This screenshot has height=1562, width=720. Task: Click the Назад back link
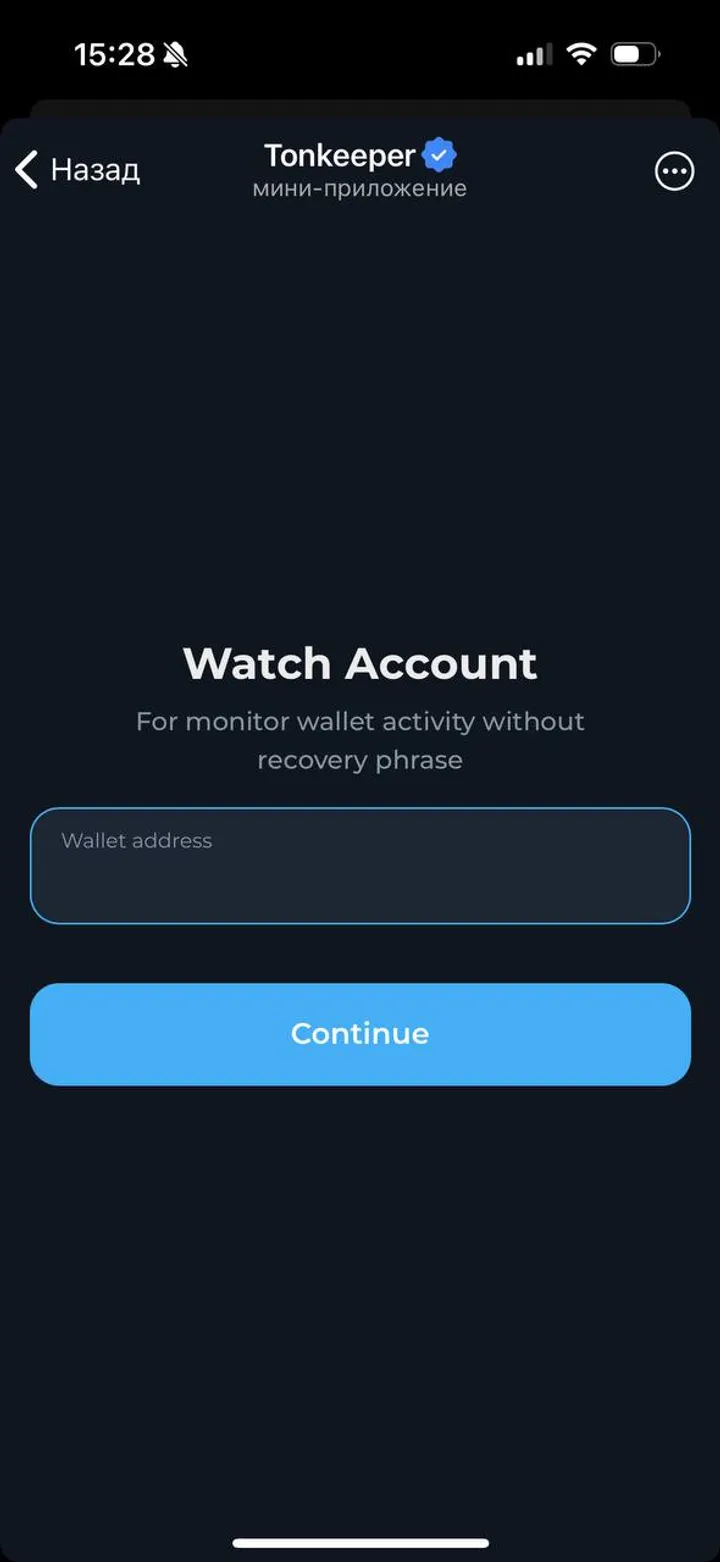[94, 171]
